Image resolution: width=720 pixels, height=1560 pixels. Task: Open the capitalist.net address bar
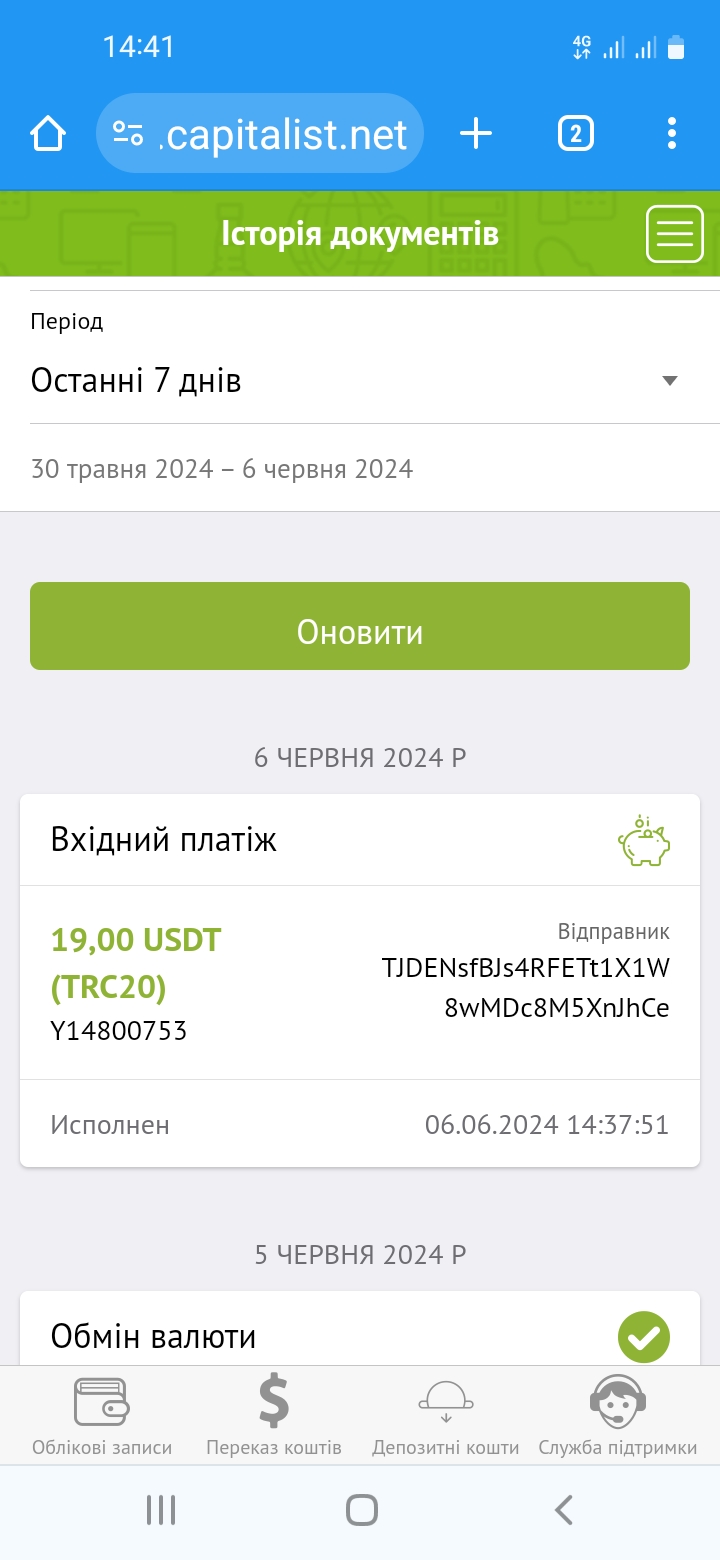pos(260,133)
